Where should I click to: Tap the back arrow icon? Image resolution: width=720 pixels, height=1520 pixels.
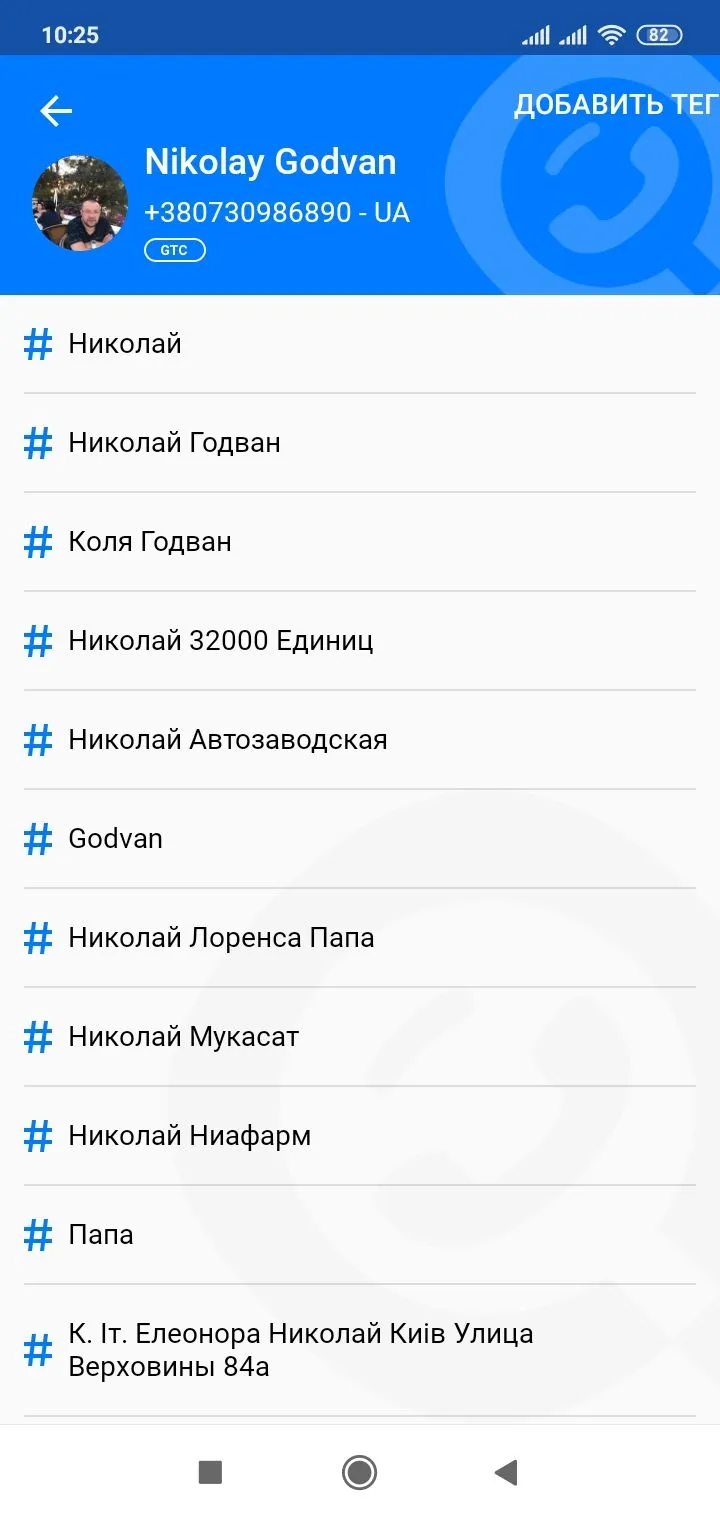tap(56, 110)
